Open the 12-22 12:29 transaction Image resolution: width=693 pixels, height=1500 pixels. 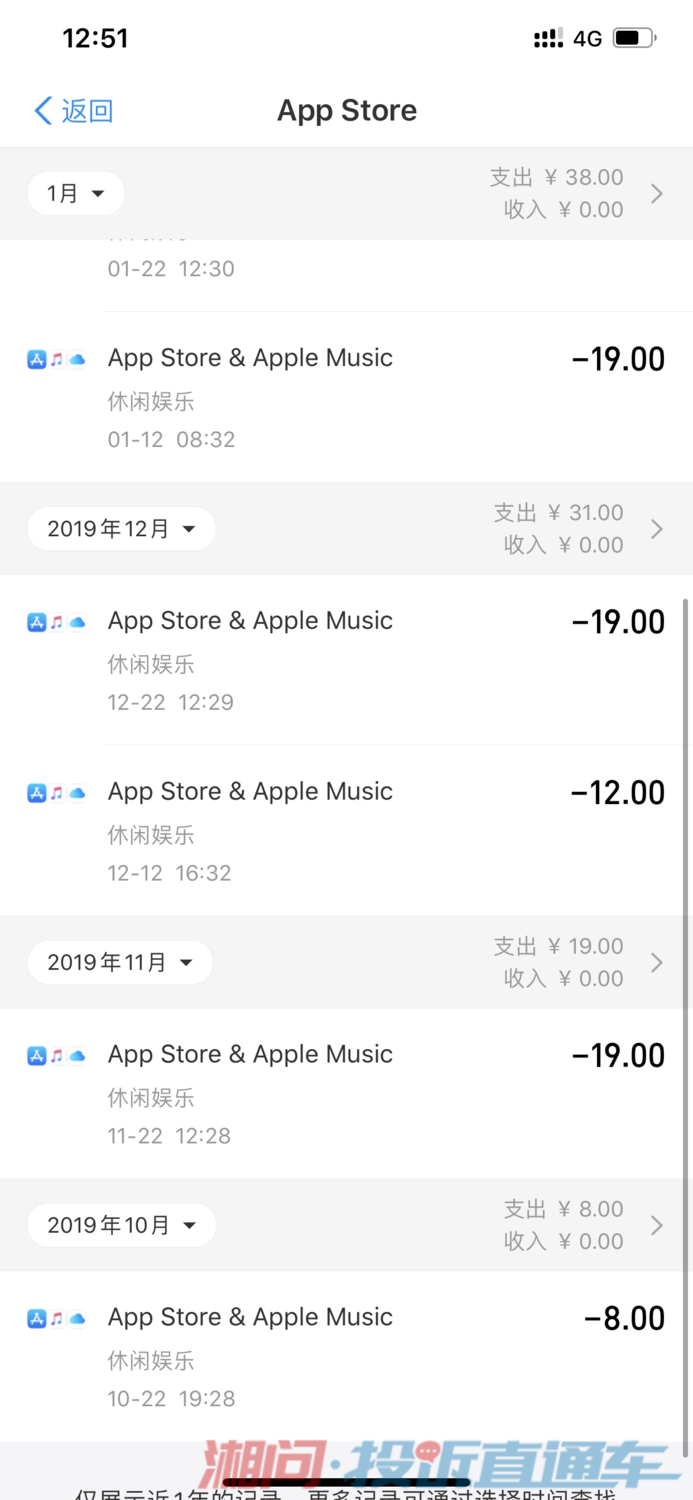346,660
